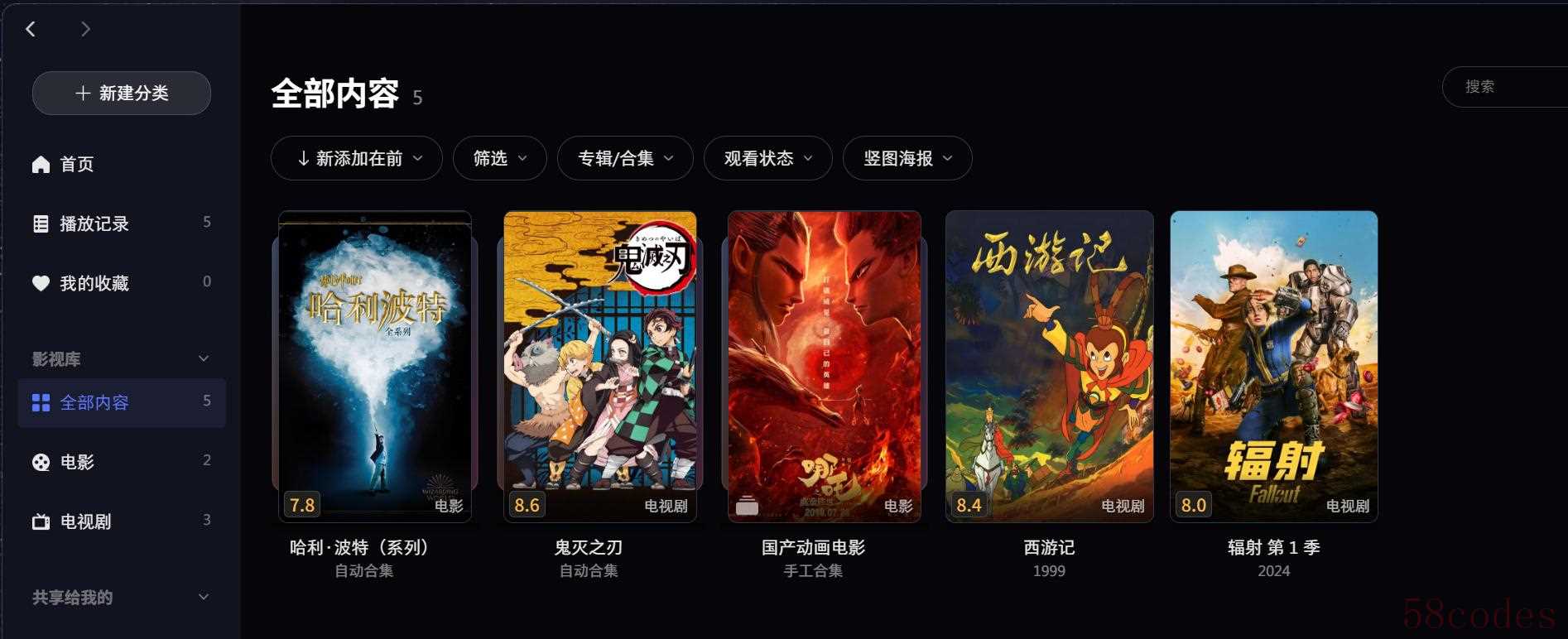Image resolution: width=1568 pixels, height=639 pixels.
Task: Open the 电影 category
Action: click(77, 462)
